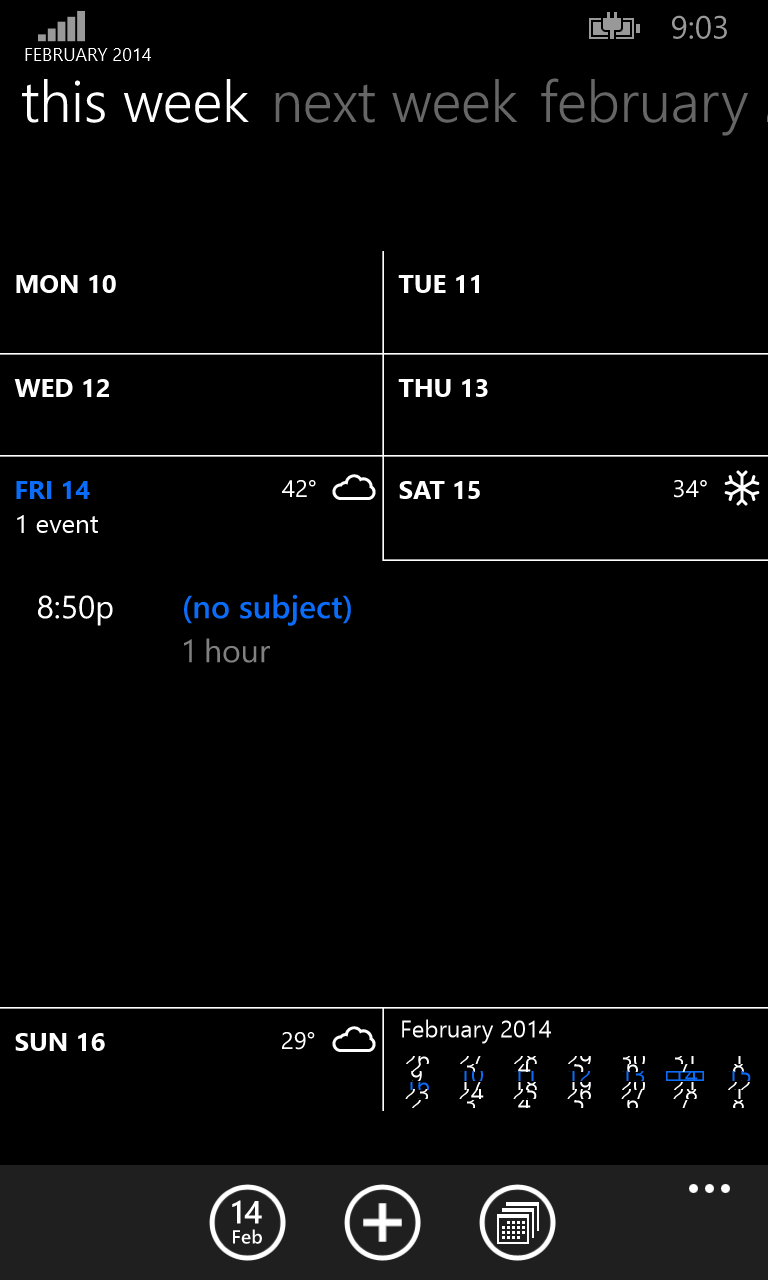The height and width of the screenshot is (1280, 768).
Task: Switch to the next week view
Action: [395, 104]
